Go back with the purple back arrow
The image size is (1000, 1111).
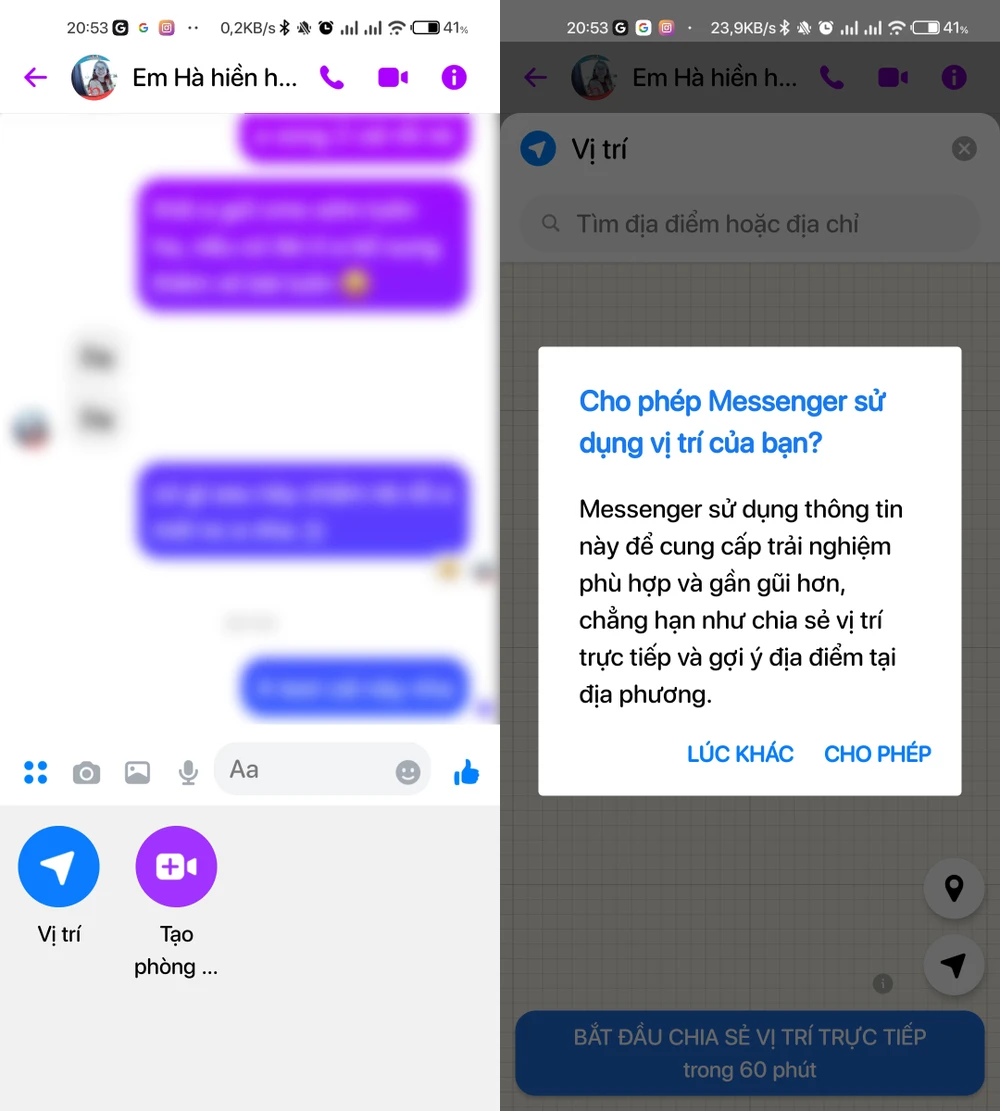click(x=35, y=77)
